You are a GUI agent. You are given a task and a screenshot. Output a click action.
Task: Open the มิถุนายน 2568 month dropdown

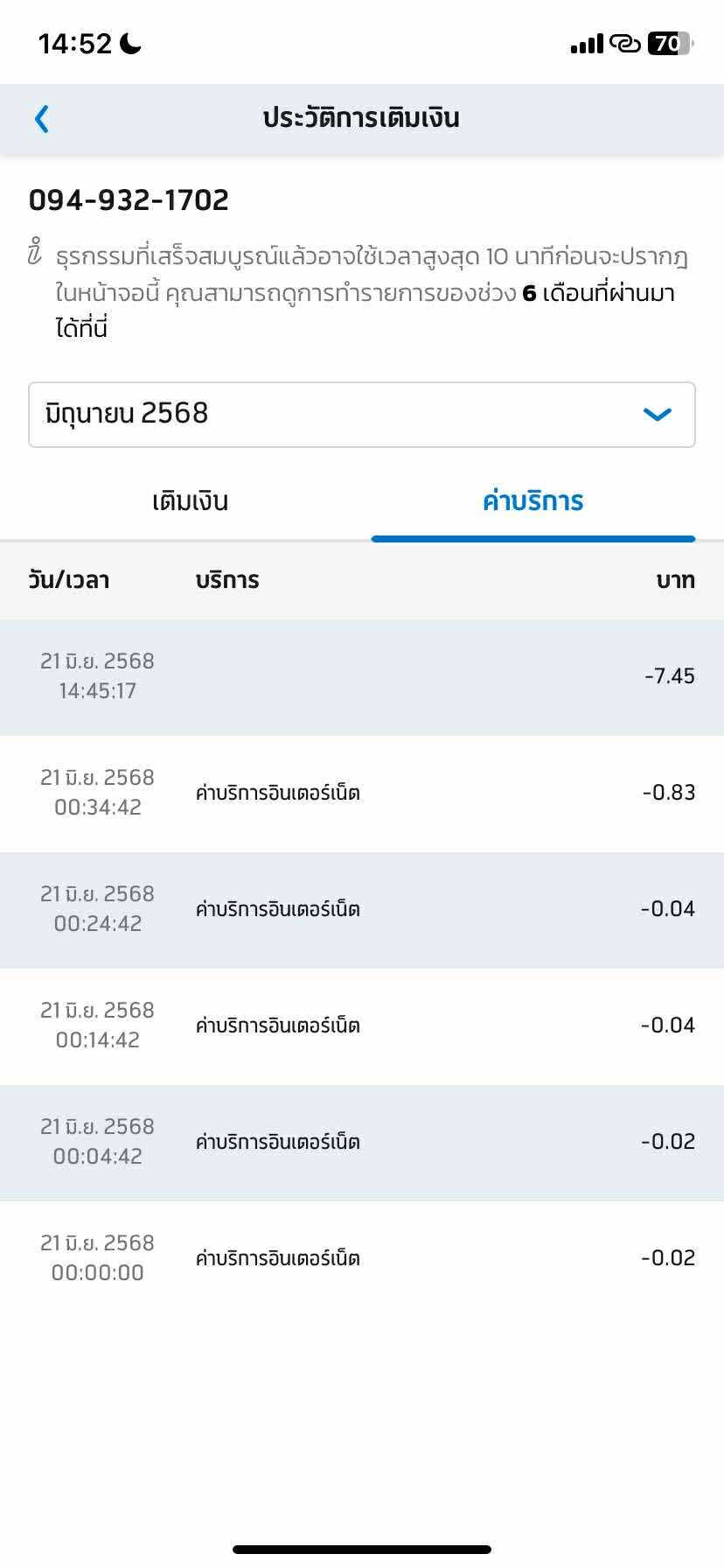(x=362, y=415)
